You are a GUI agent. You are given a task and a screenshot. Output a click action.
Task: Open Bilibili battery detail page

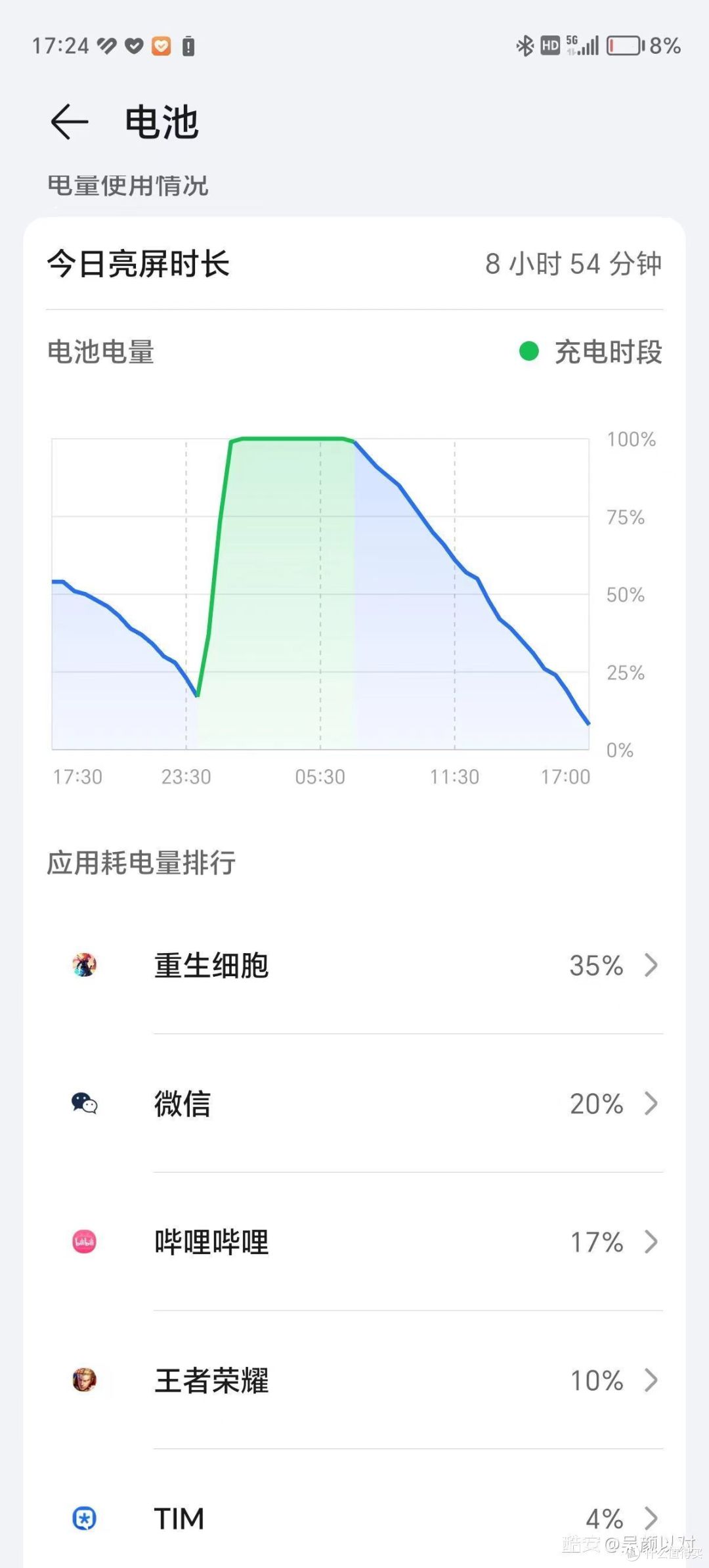click(651, 1242)
